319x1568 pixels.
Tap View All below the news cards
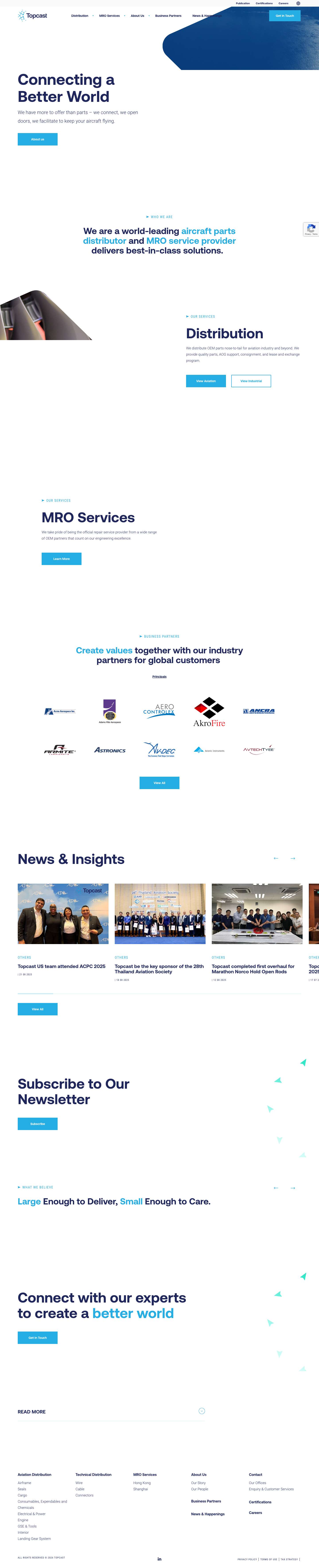coord(38,1009)
